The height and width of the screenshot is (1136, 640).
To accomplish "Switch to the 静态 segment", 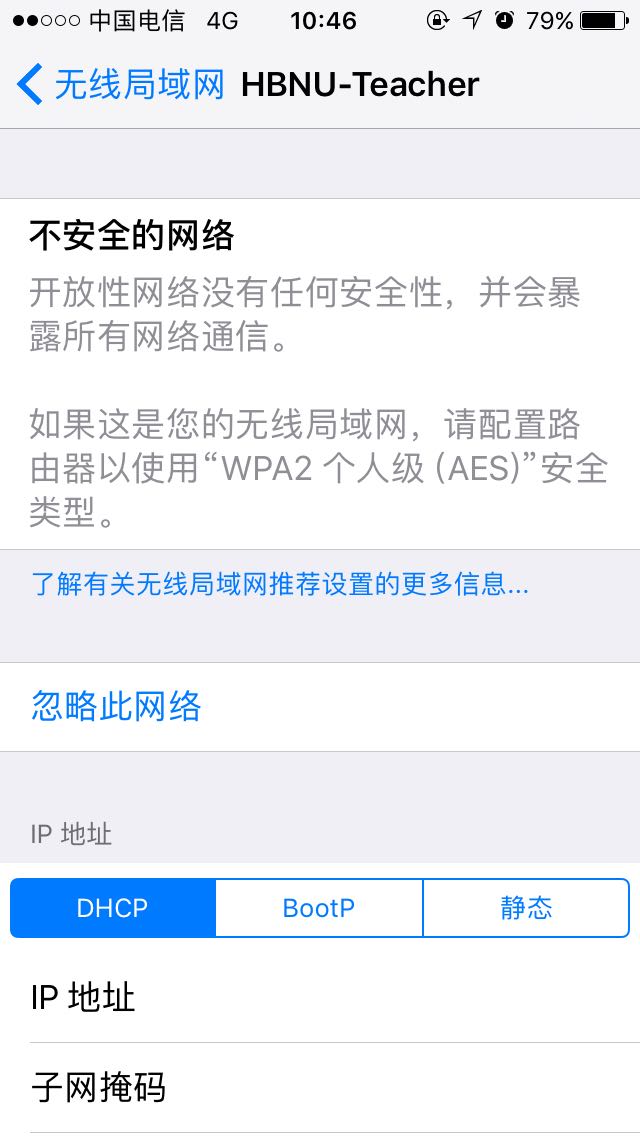I will click(x=526, y=908).
